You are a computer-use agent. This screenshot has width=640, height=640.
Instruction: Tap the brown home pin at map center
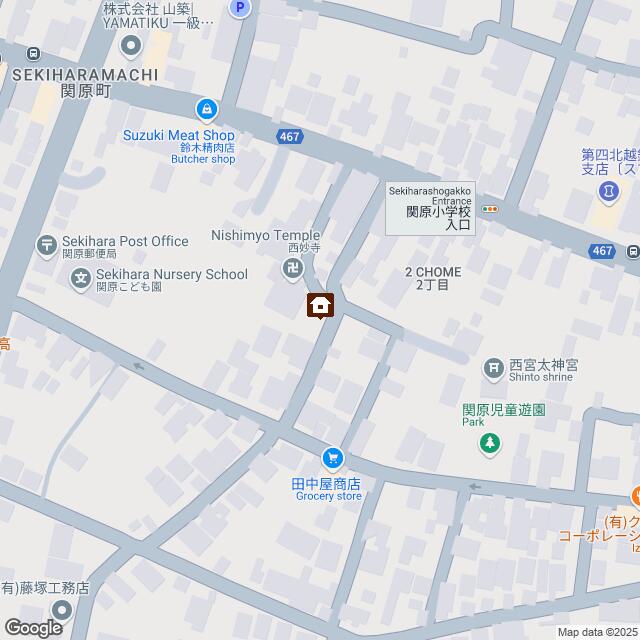[x=320, y=305]
